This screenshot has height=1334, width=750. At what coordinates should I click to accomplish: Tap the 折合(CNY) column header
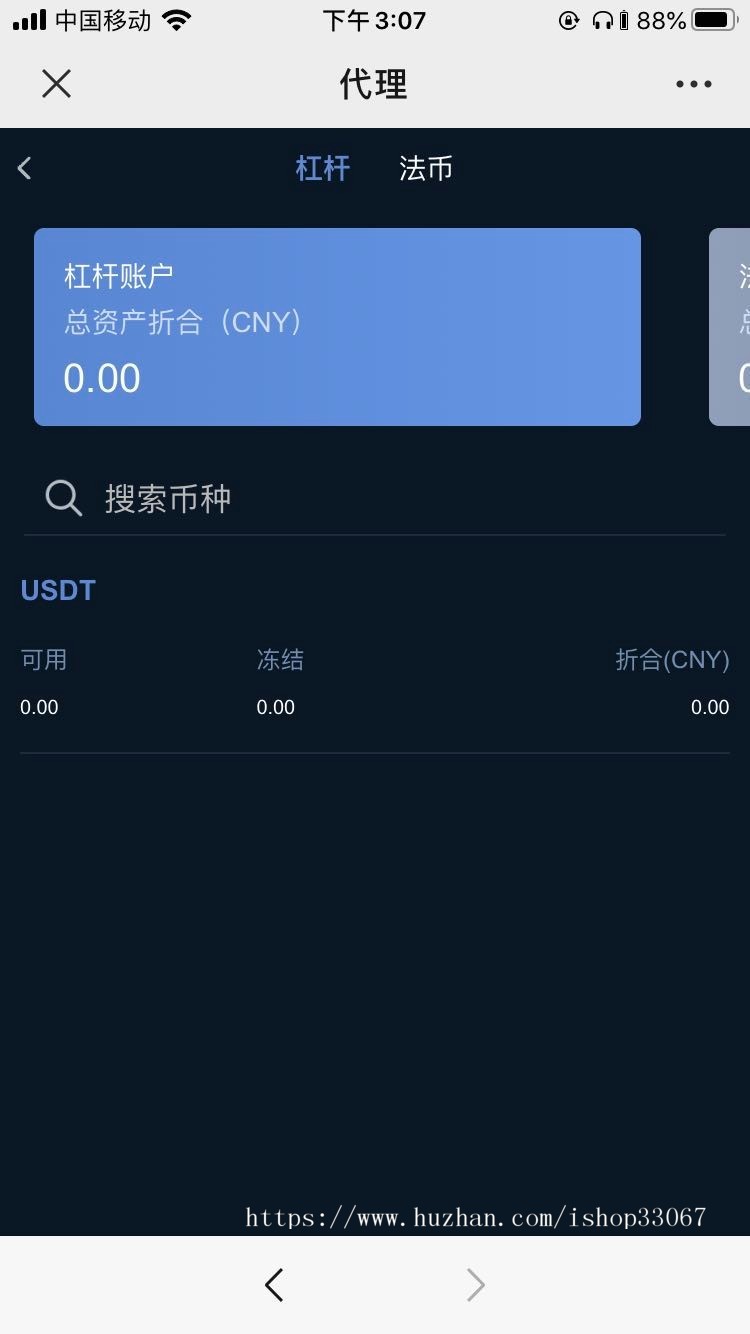point(673,659)
